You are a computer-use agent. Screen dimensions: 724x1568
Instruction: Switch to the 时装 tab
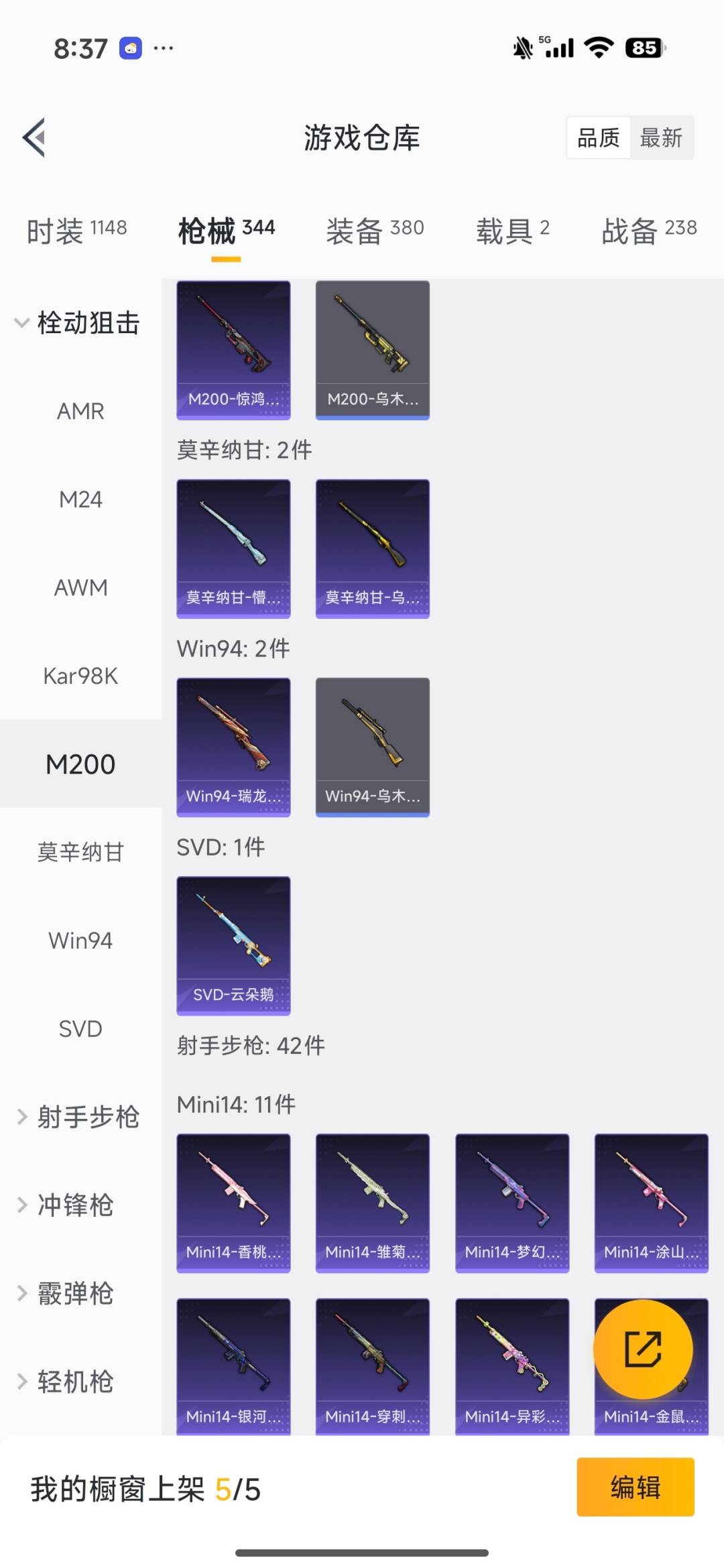[x=76, y=231]
